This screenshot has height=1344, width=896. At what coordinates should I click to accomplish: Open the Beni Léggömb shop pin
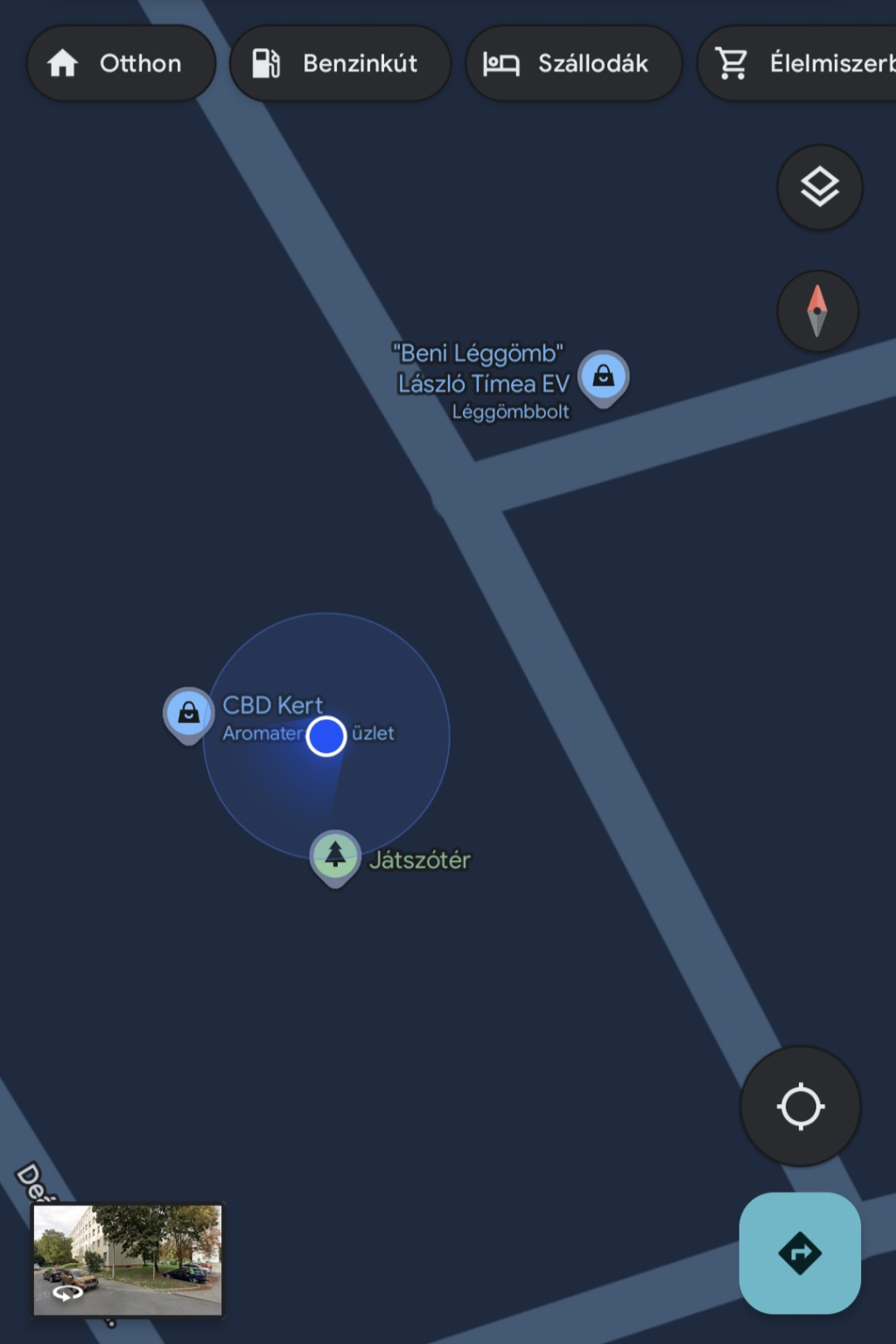tap(603, 377)
